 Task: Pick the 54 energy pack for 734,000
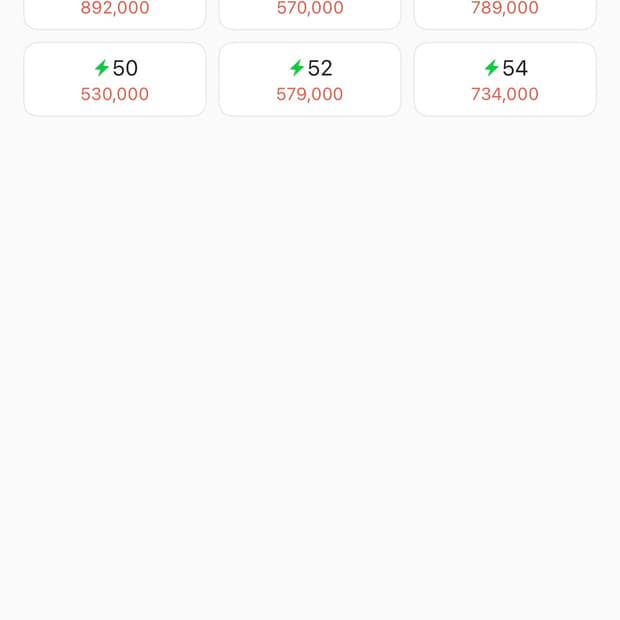pos(505,80)
